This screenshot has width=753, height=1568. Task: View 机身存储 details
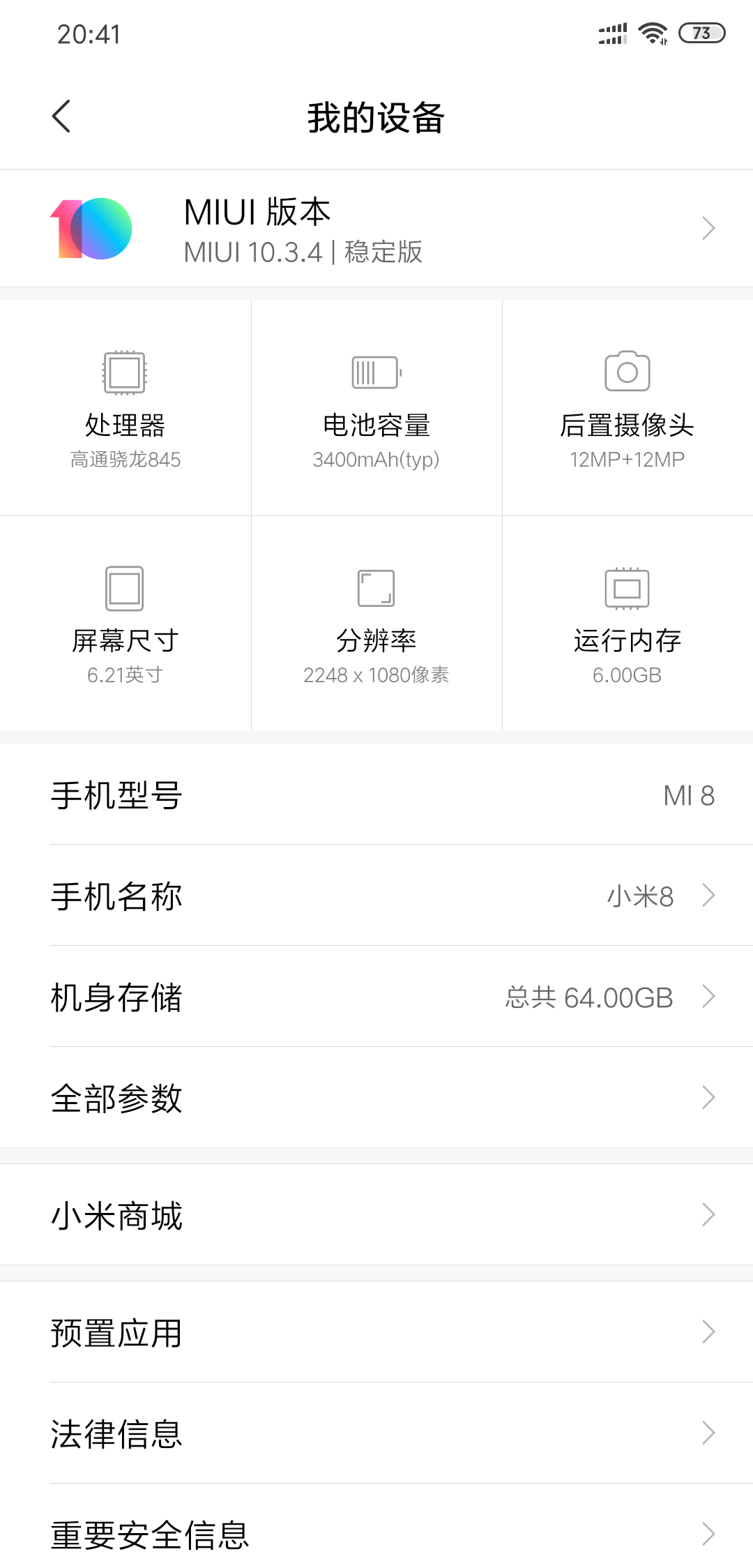376,997
